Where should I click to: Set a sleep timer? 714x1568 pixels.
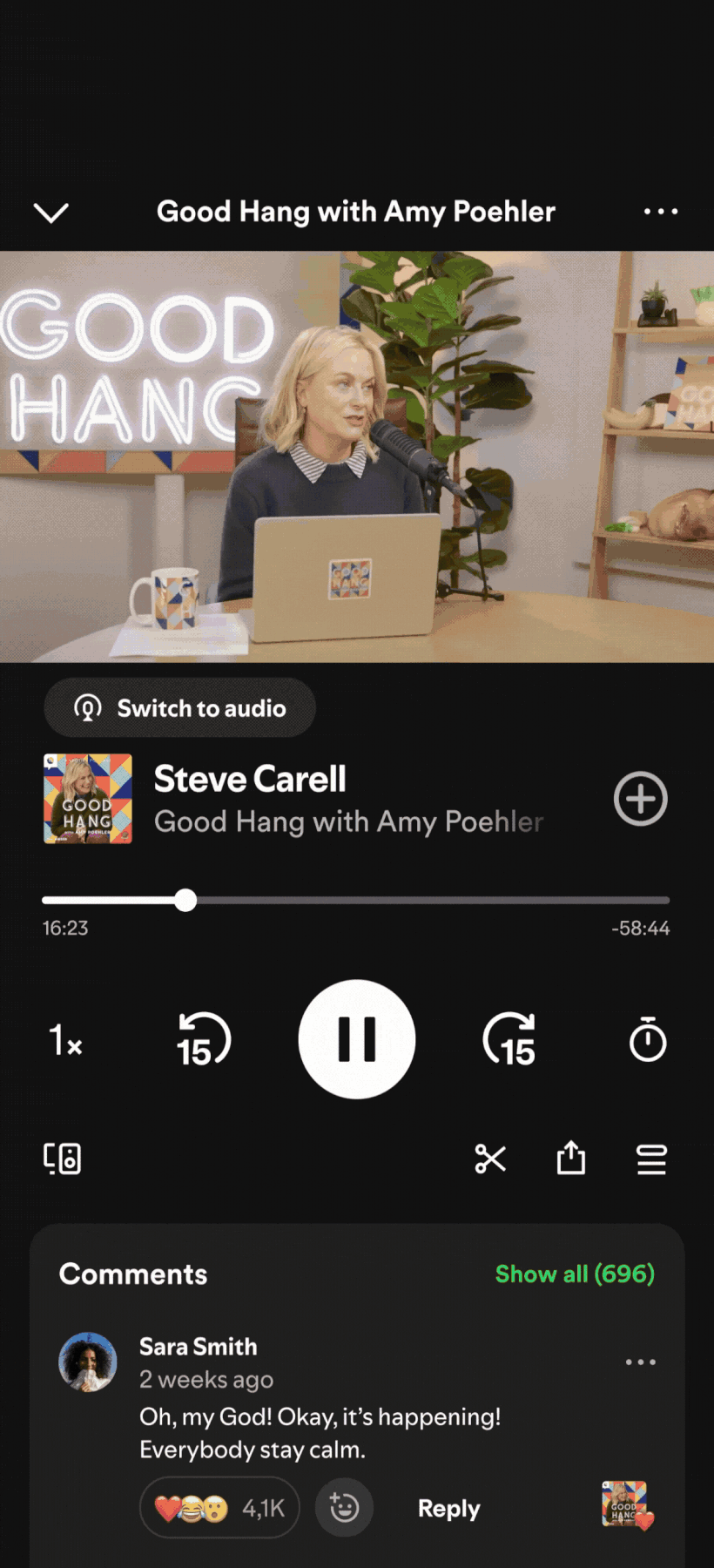pyautogui.click(x=648, y=1039)
